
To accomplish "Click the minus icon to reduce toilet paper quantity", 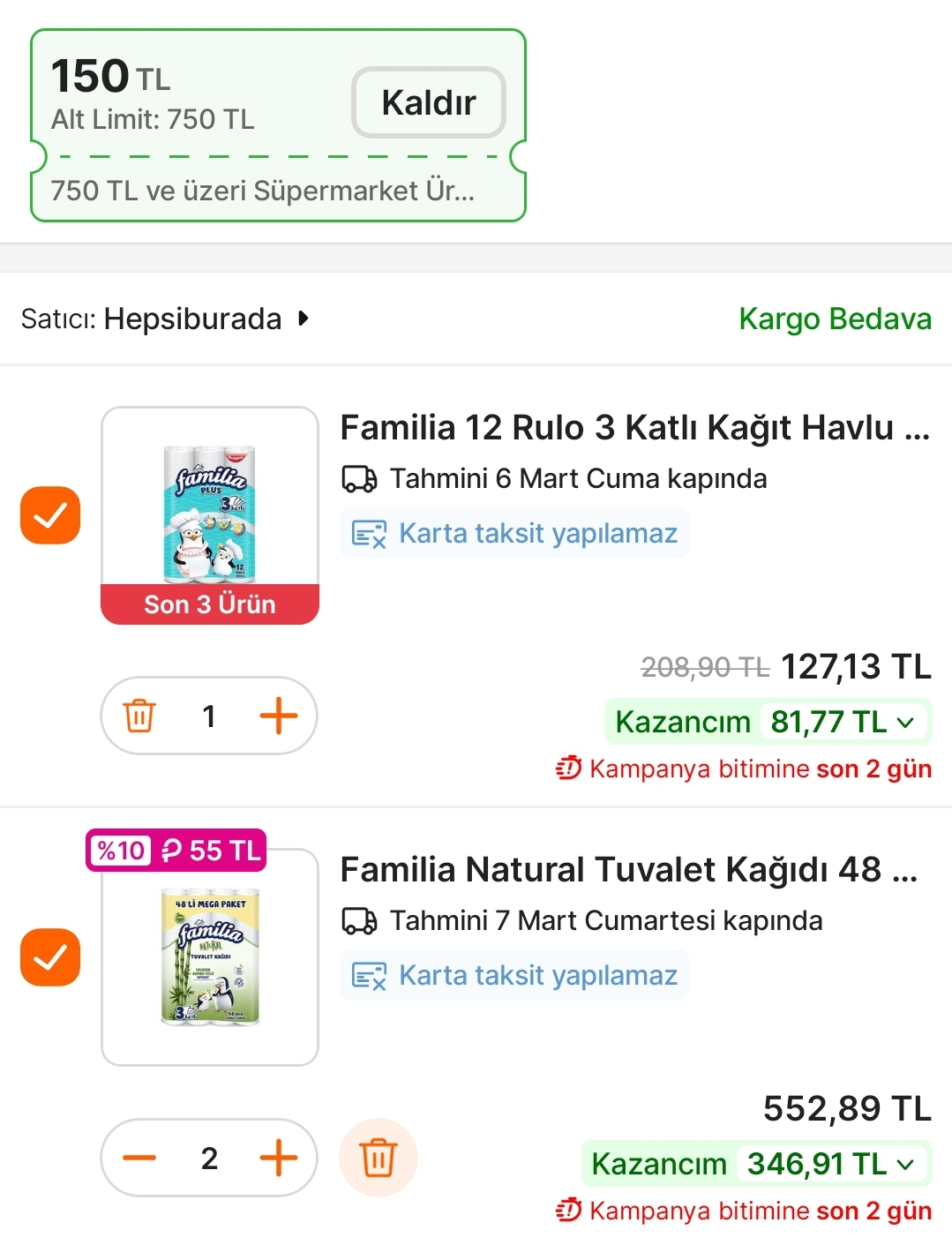I will [138, 1157].
